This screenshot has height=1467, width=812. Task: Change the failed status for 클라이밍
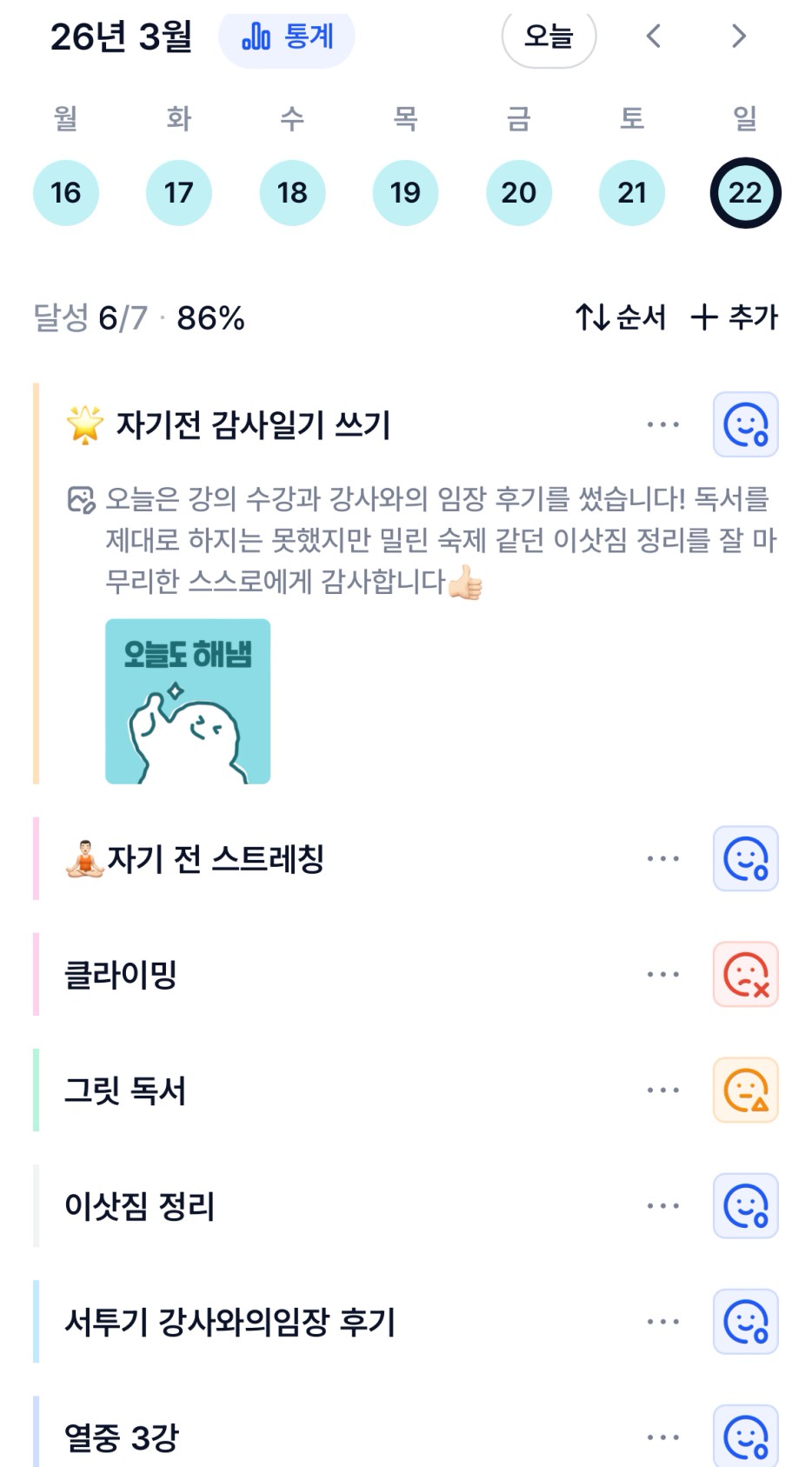pos(745,975)
